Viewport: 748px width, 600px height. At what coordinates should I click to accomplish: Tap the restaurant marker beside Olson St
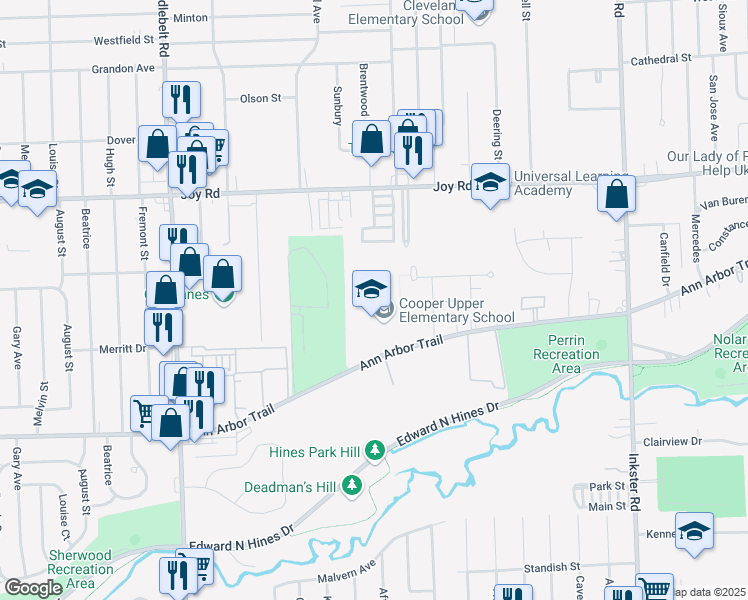coord(181,100)
